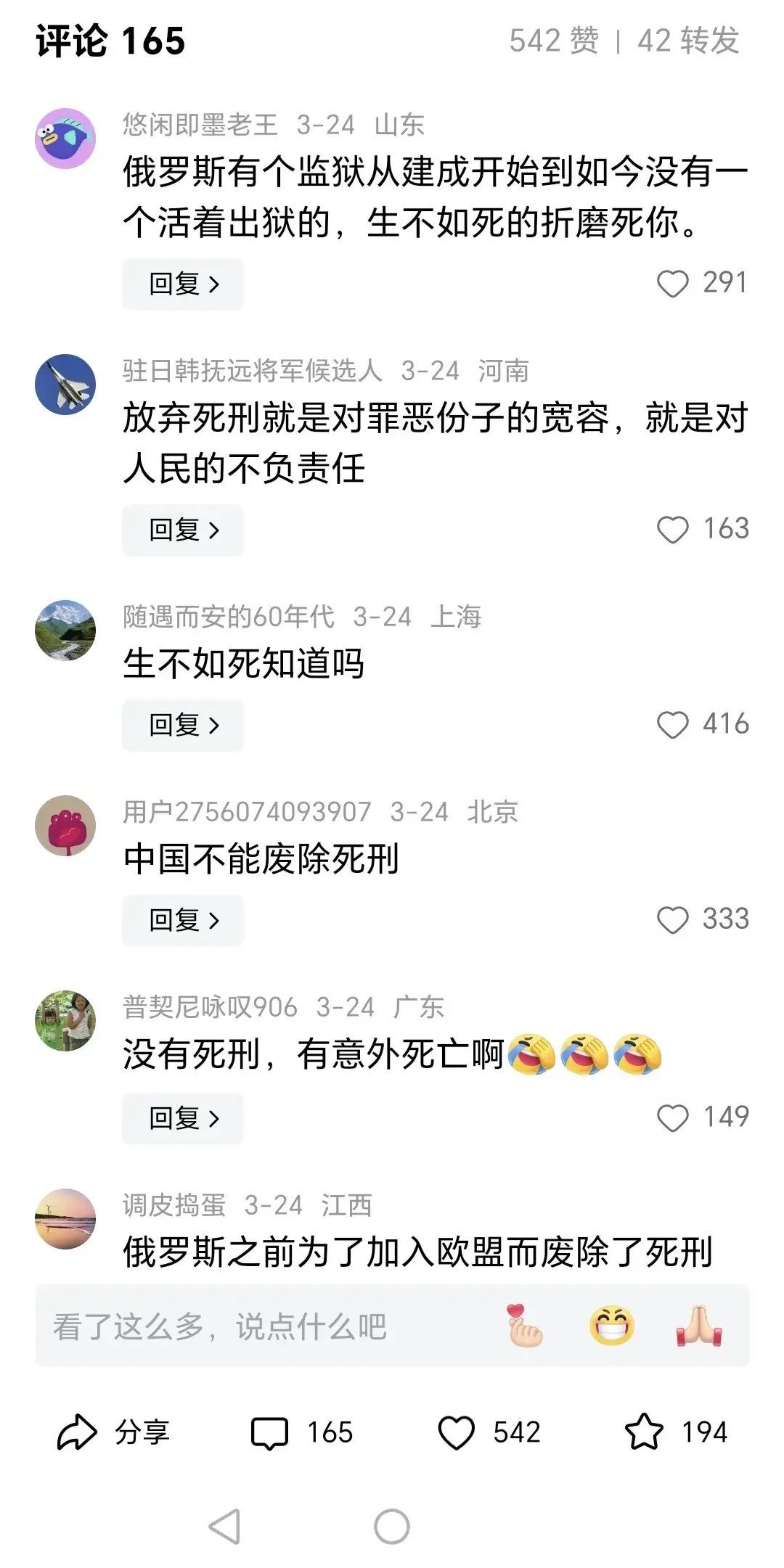Open 调皮捣蛋's profile avatar
784x1568 pixels.
click(x=65, y=1219)
